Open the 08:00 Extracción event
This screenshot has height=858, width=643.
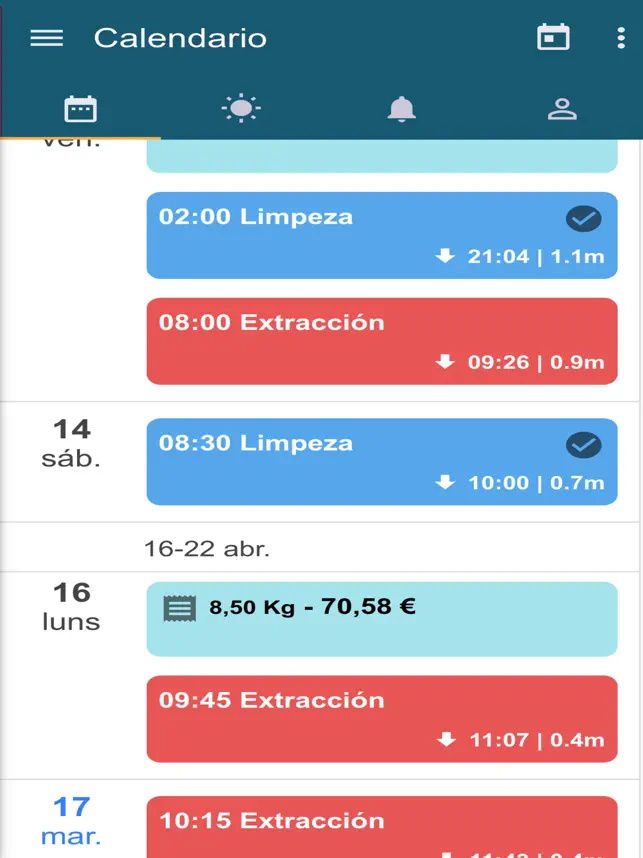(381, 341)
